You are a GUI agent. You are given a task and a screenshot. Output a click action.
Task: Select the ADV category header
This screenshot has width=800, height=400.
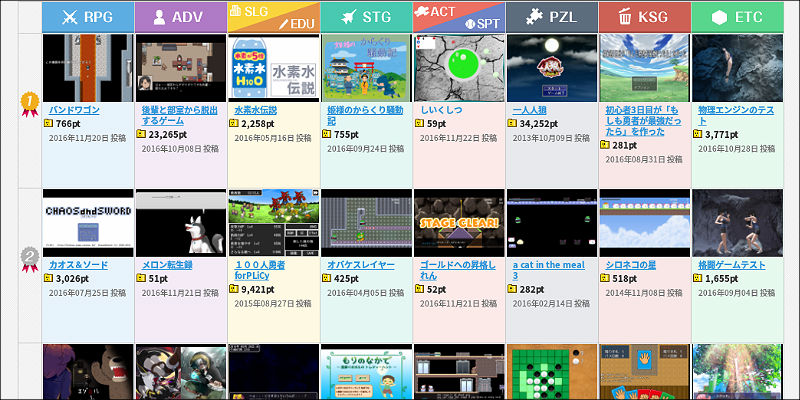point(181,17)
